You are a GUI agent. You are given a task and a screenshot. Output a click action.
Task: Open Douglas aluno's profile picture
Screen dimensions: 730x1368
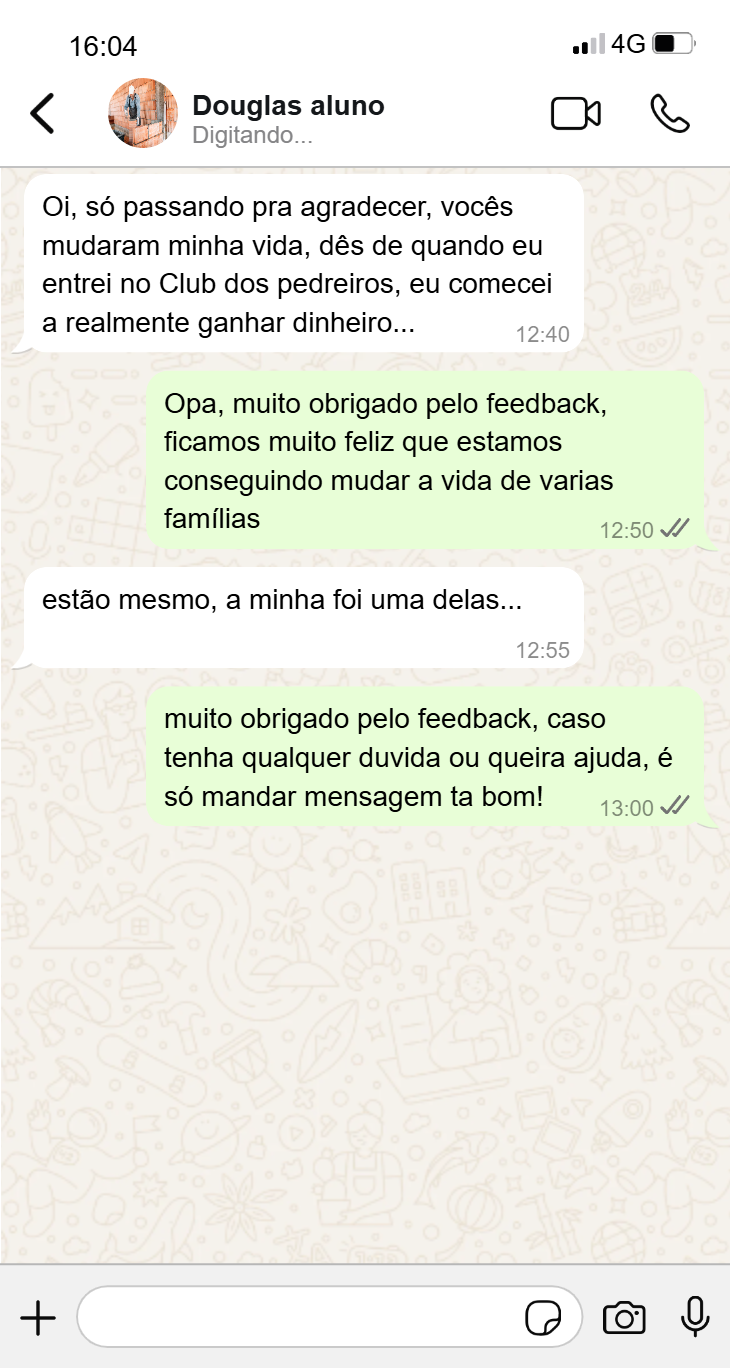click(x=143, y=114)
